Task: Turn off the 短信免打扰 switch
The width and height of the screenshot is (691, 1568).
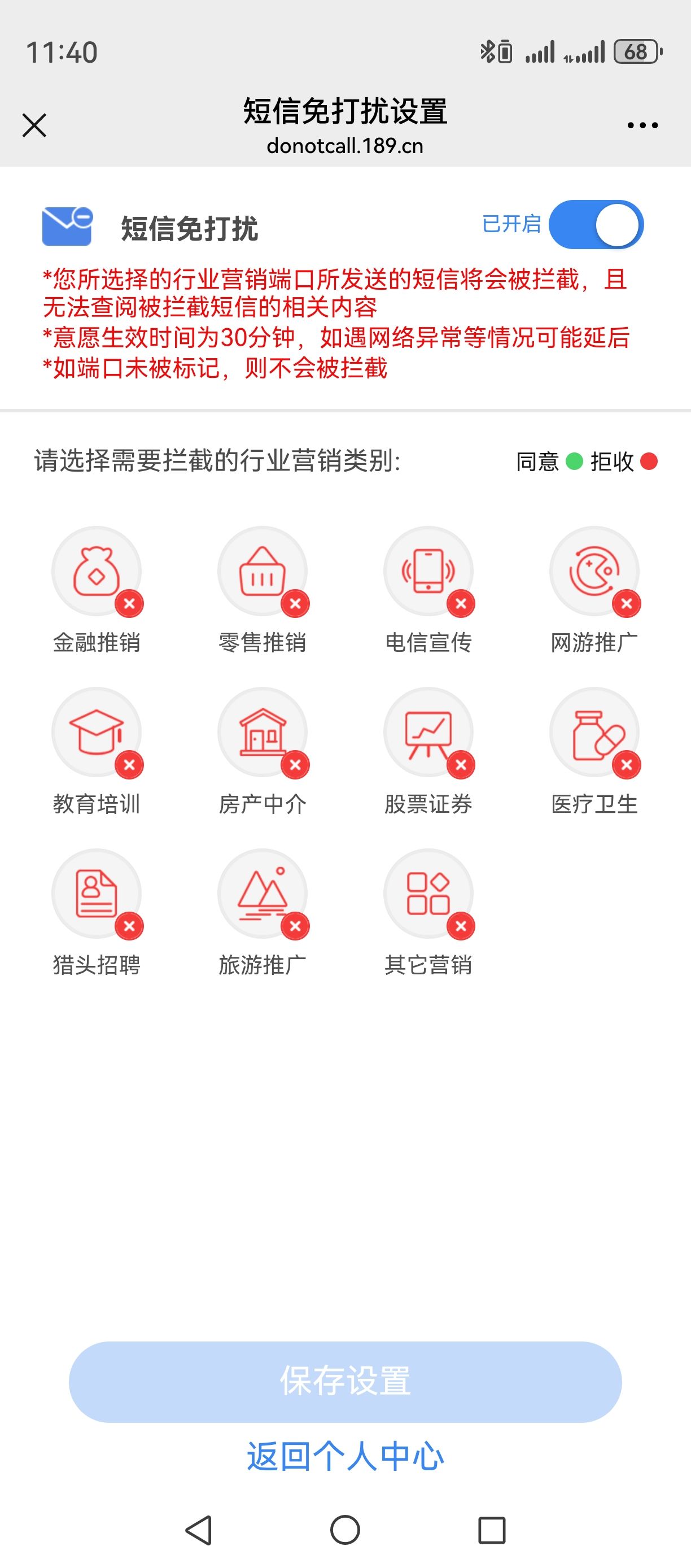Action: 596,225
